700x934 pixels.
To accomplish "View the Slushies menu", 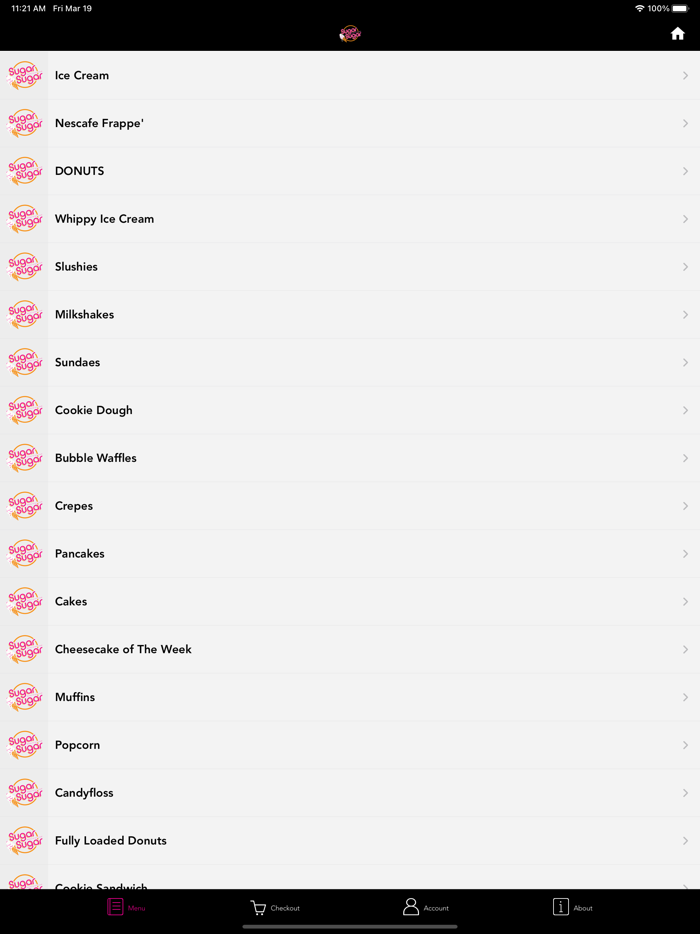I will pyautogui.click(x=350, y=267).
